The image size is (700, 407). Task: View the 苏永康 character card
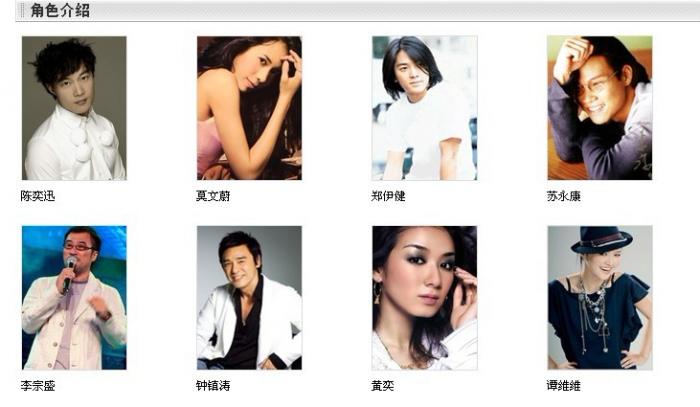(599, 108)
